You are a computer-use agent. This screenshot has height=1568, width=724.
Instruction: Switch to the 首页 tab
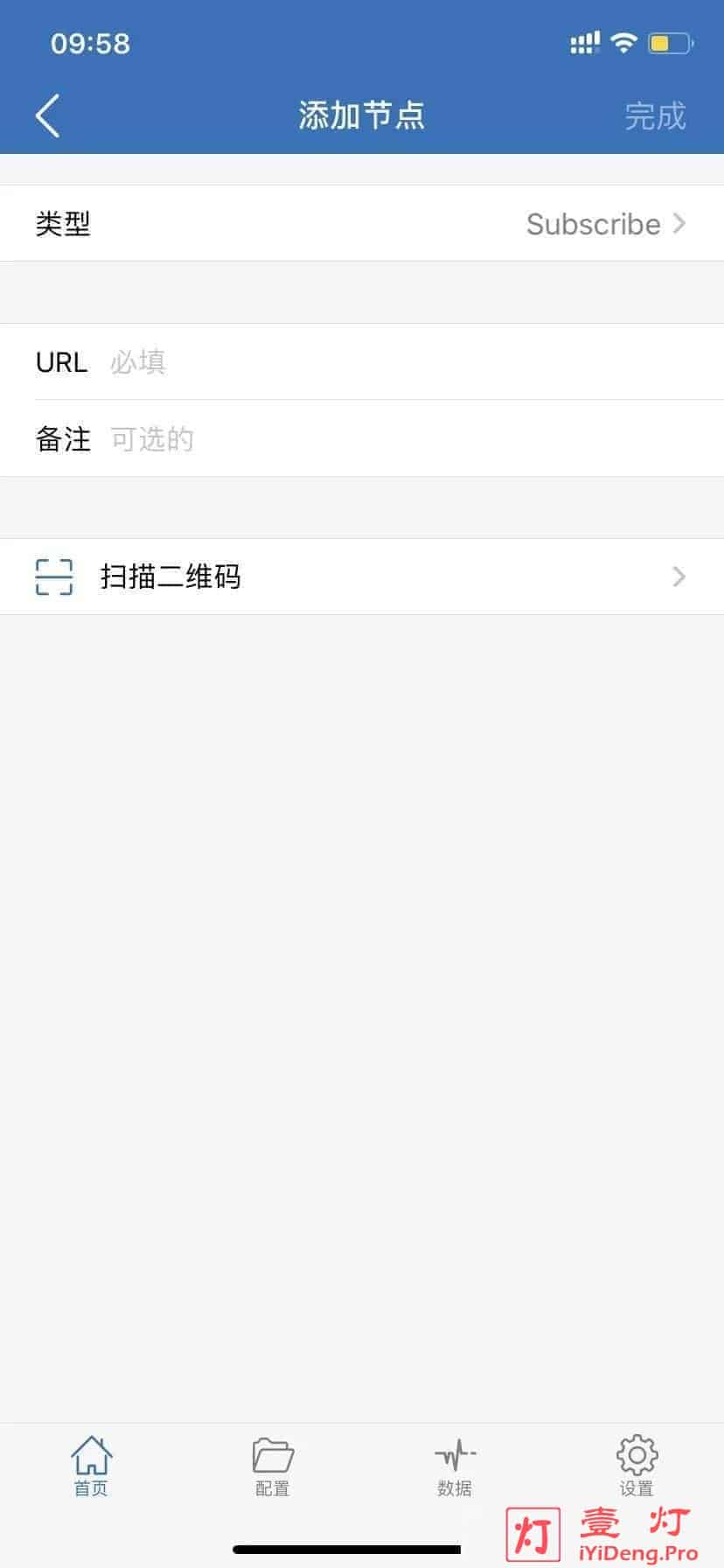91,1466
